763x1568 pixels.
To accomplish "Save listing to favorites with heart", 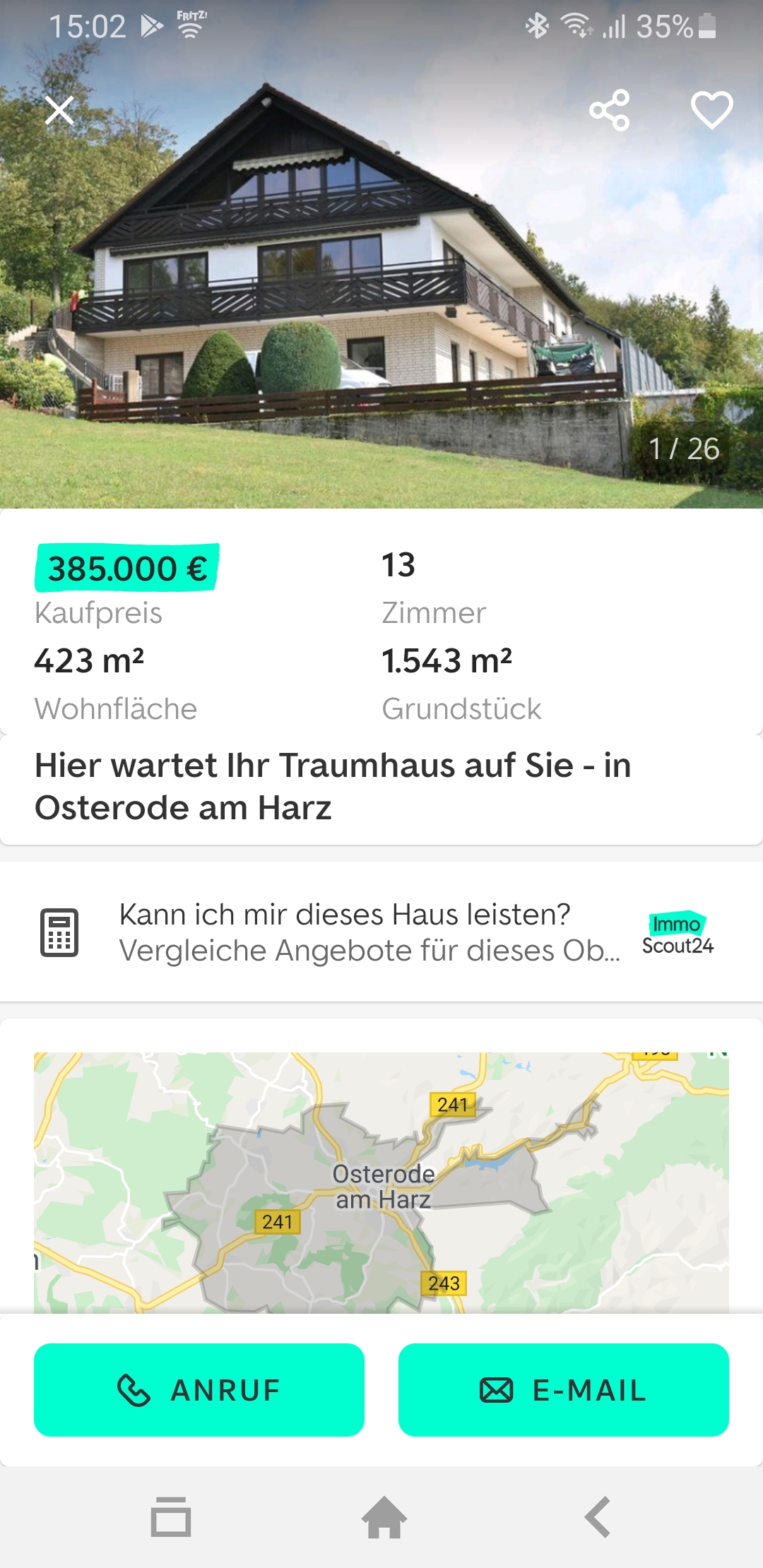I will (x=711, y=110).
